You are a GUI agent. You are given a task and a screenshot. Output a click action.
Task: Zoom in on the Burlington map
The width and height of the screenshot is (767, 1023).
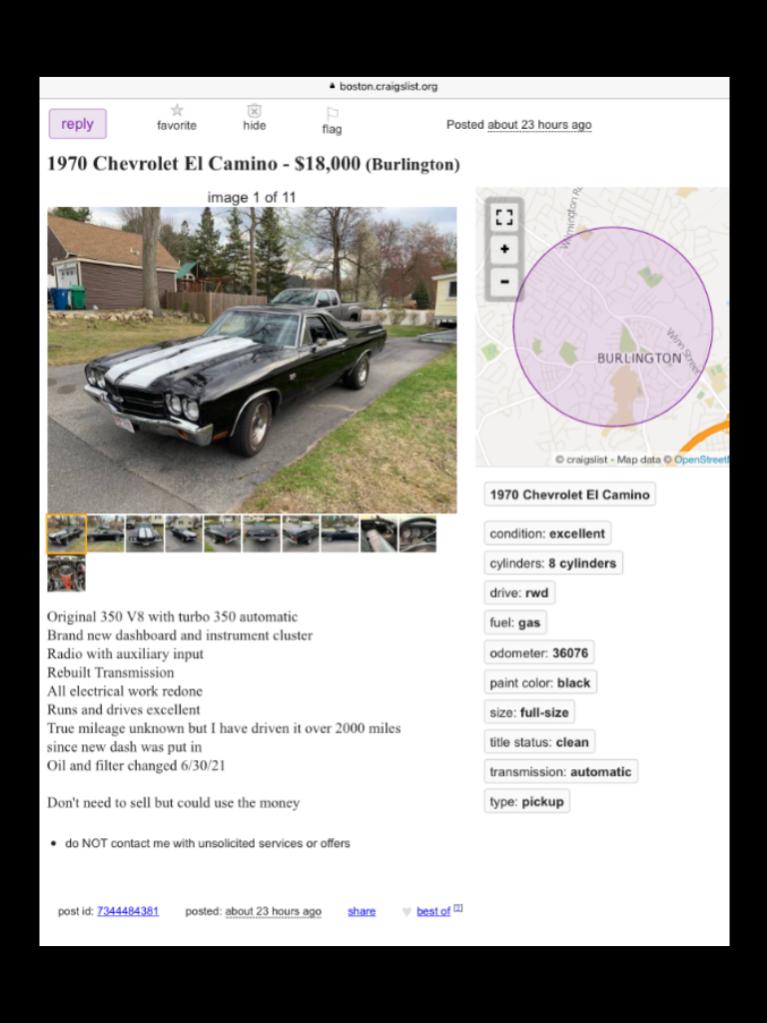(504, 249)
